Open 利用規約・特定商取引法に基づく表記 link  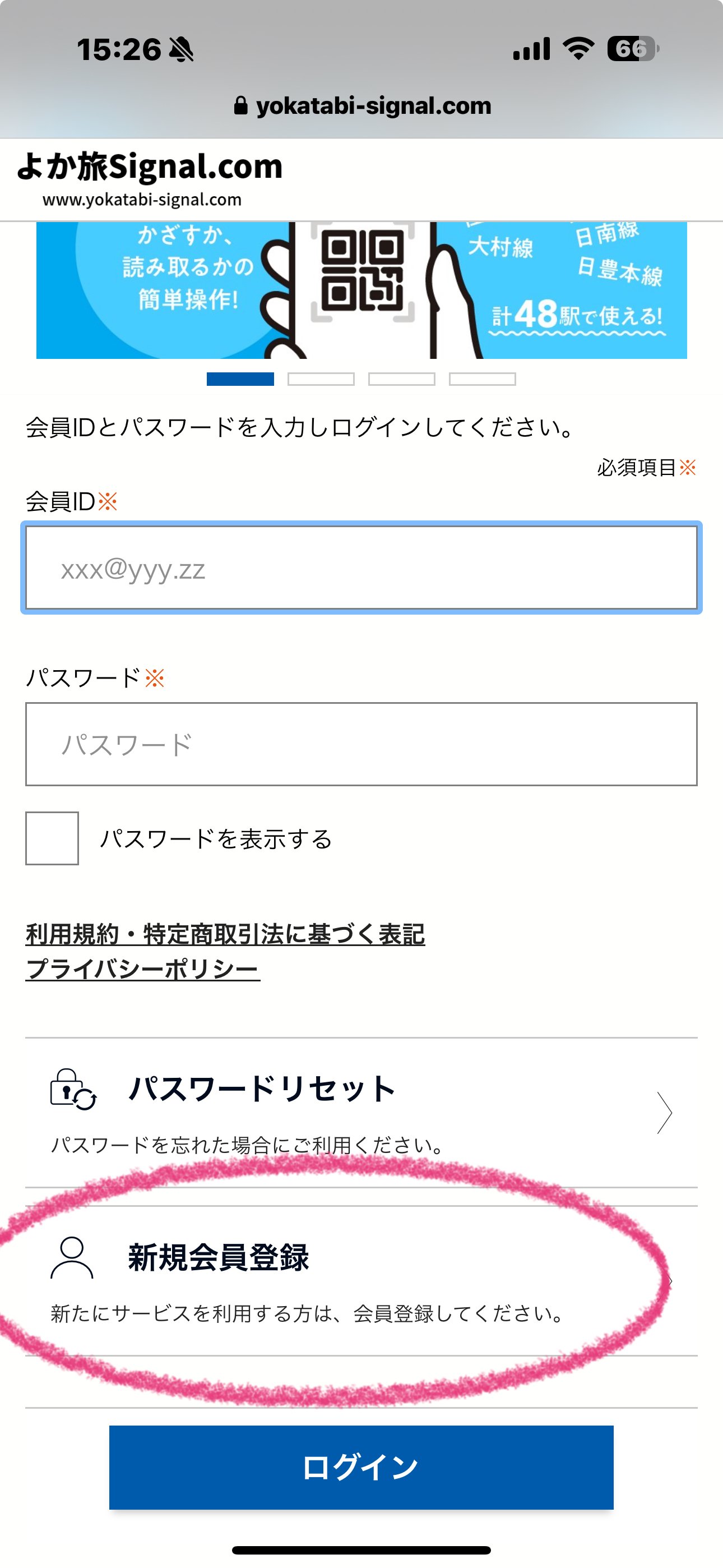pos(225,934)
